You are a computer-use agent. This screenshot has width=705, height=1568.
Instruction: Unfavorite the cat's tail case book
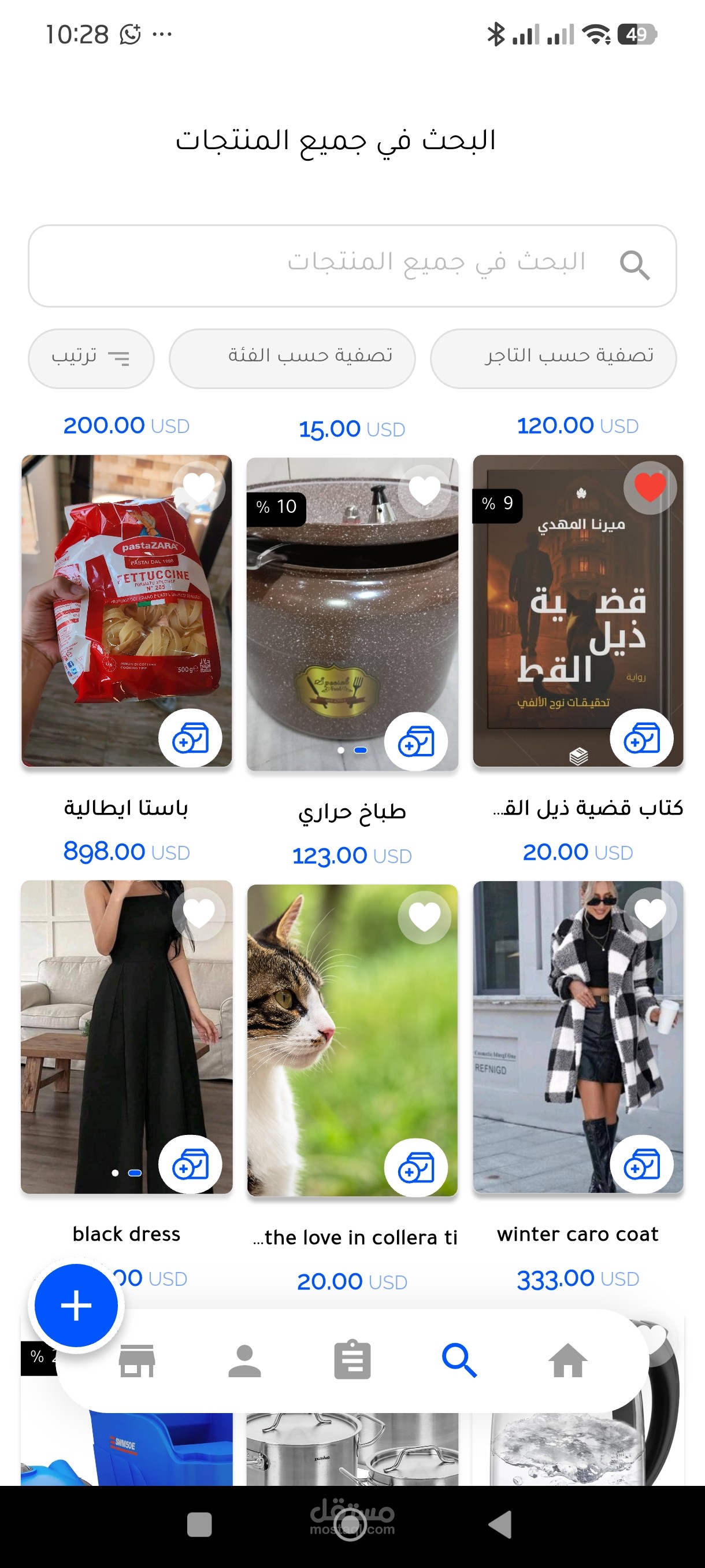click(650, 487)
